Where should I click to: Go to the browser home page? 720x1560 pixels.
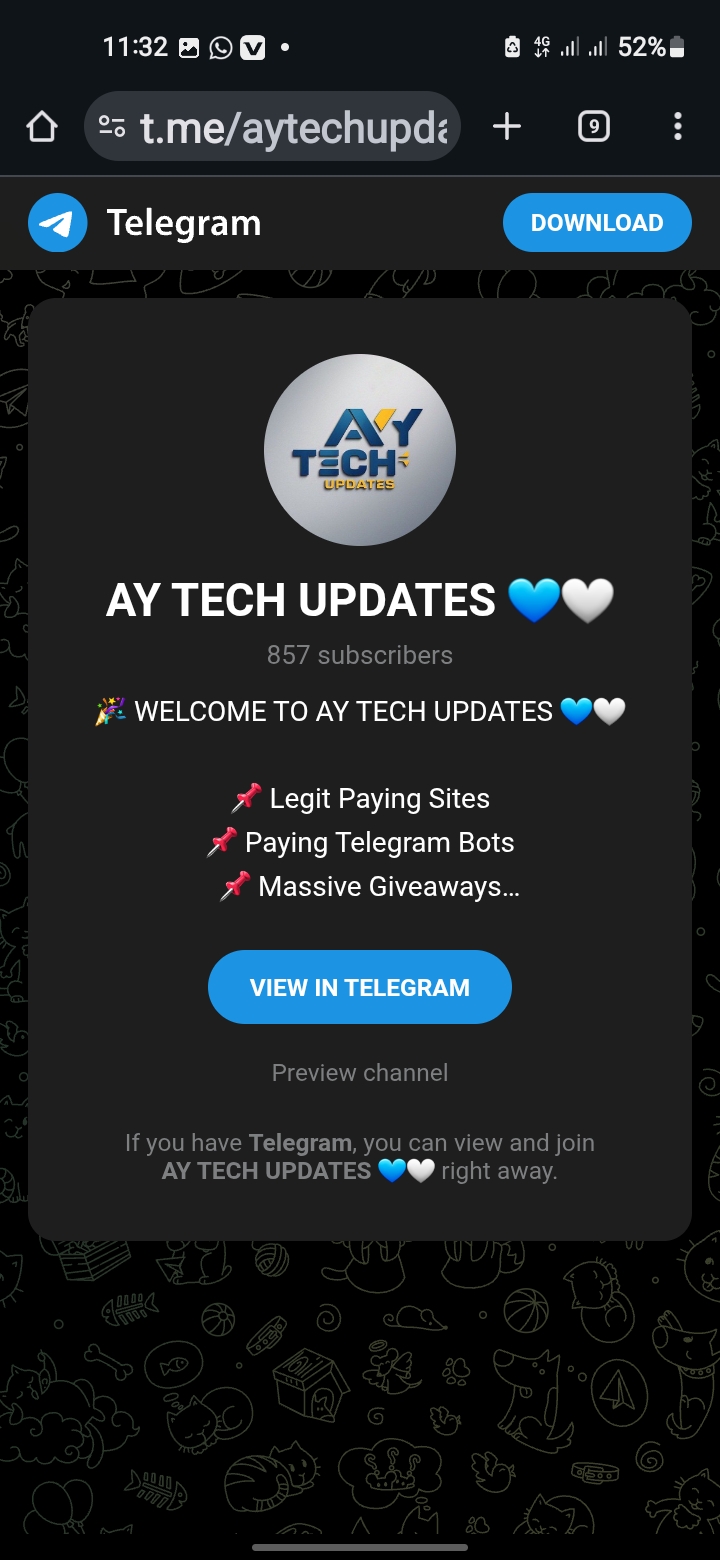(42, 127)
